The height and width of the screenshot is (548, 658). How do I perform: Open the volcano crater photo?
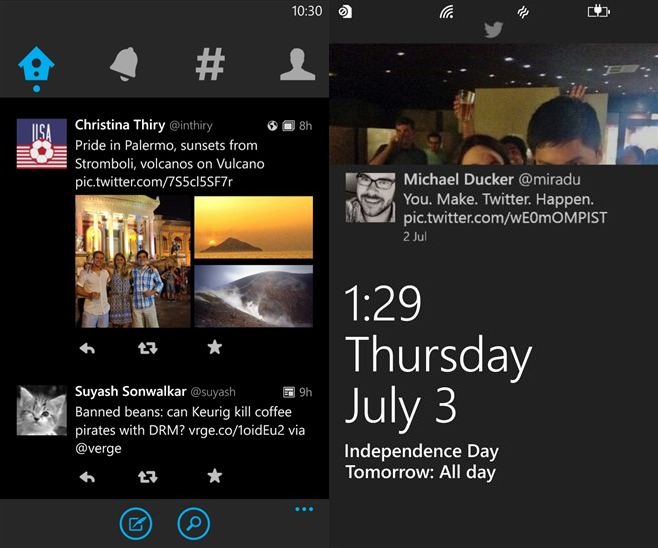[253, 295]
